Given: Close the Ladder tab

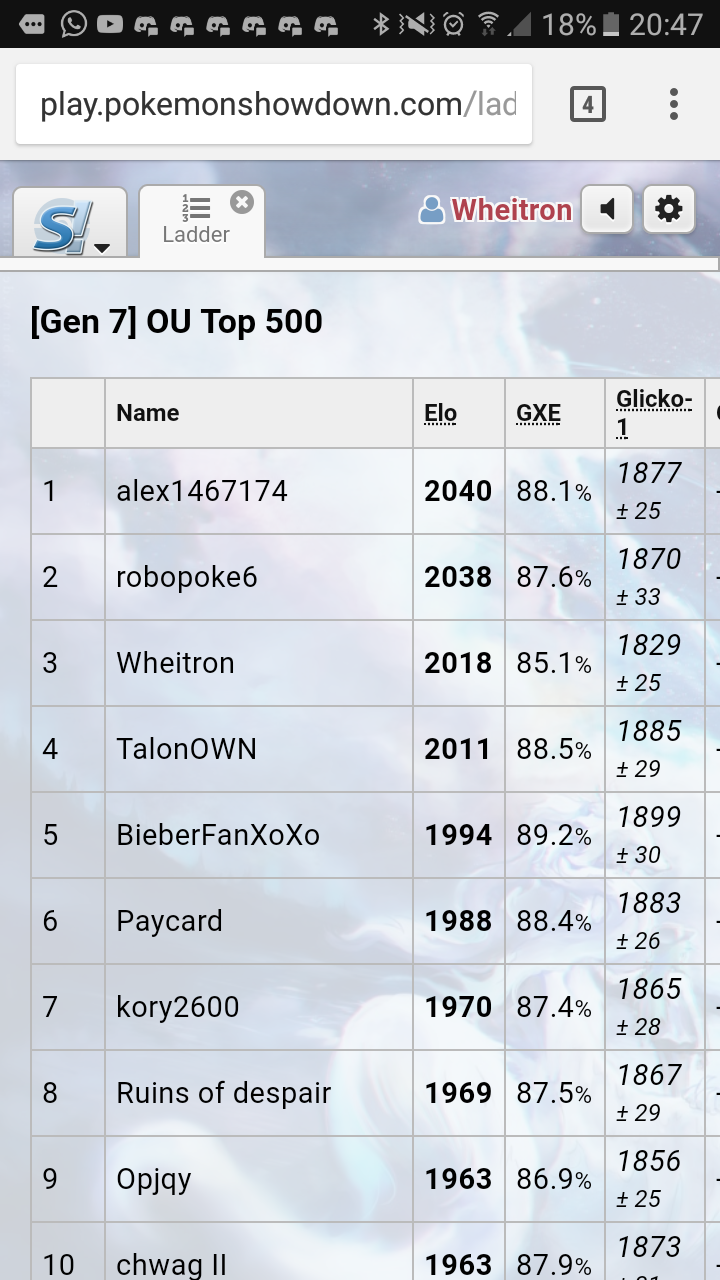Looking at the screenshot, I should point(242,203).
